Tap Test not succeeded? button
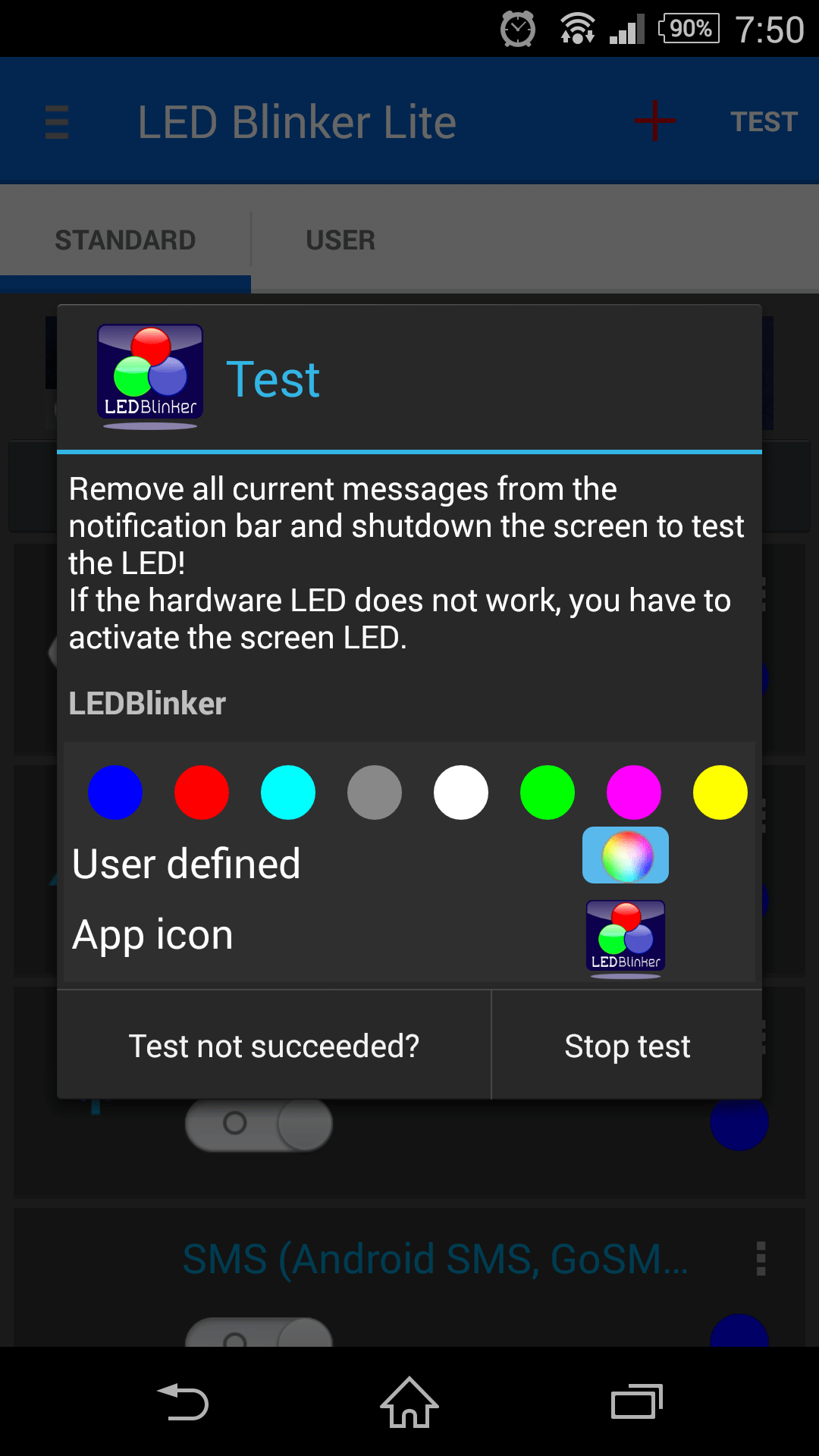 click(274, 1046)
